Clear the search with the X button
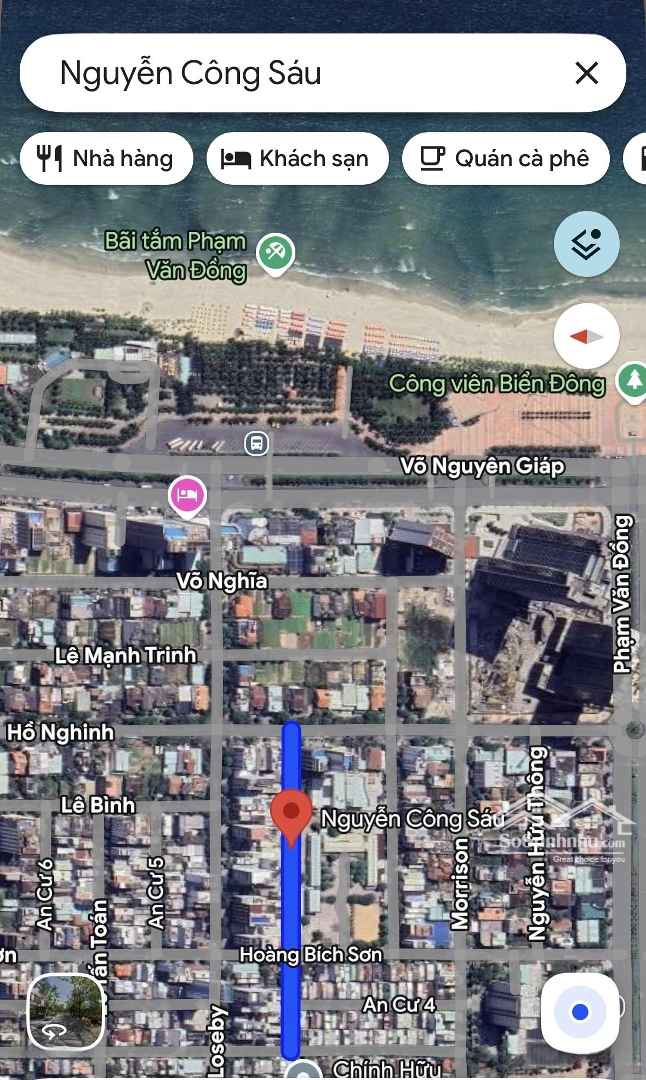 point(586,73)
